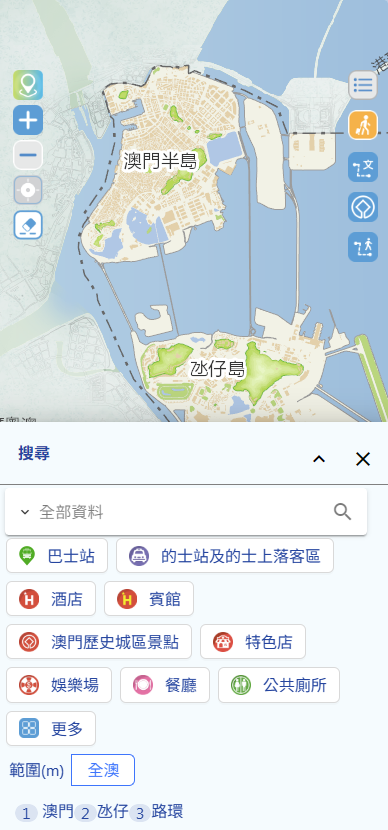This screenshot has height=830, width=388.
Task: Collapse the 搜尋 panel
Action: [319, 459]
